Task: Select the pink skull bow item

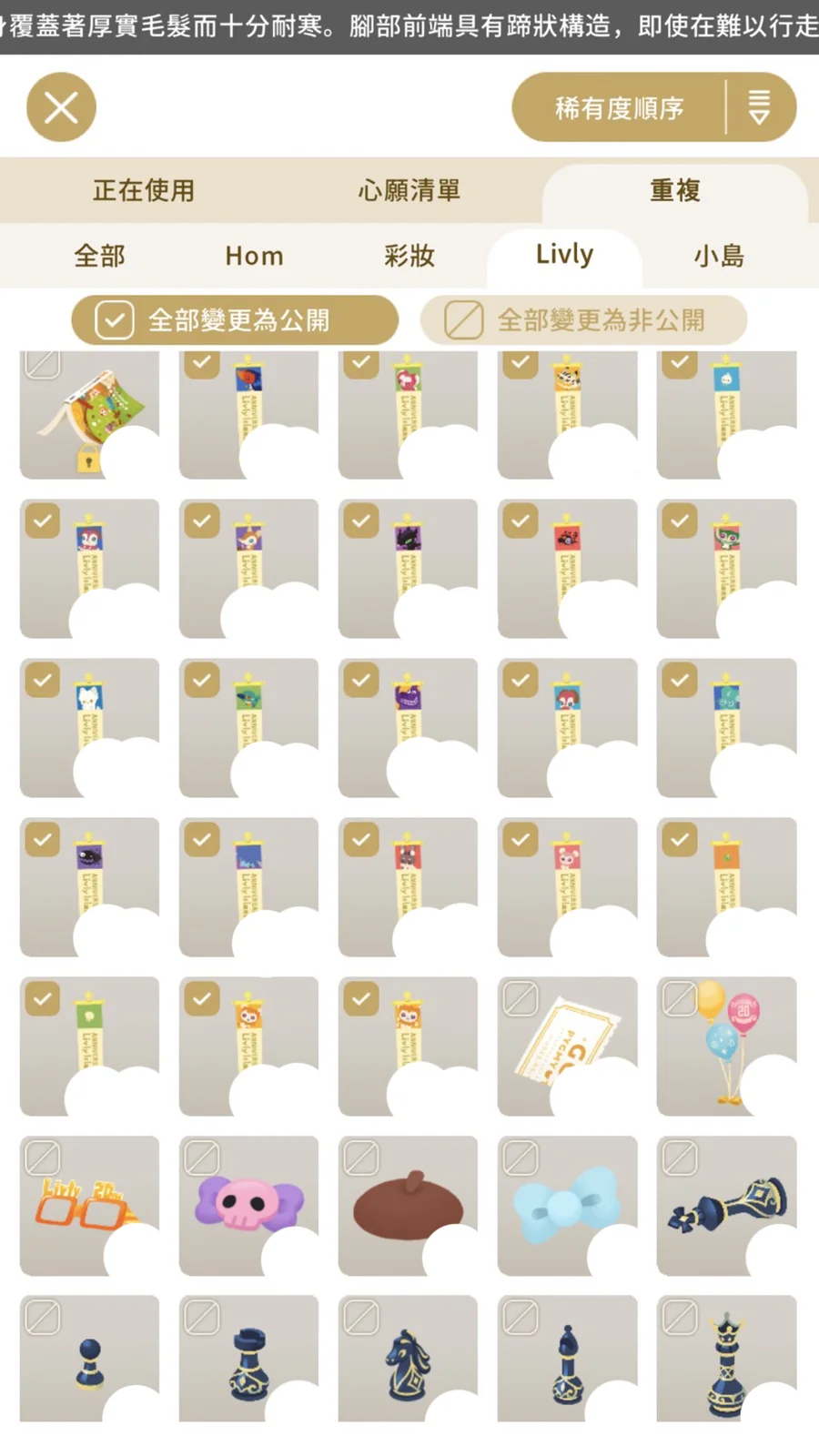Action: pos(248,1206)
